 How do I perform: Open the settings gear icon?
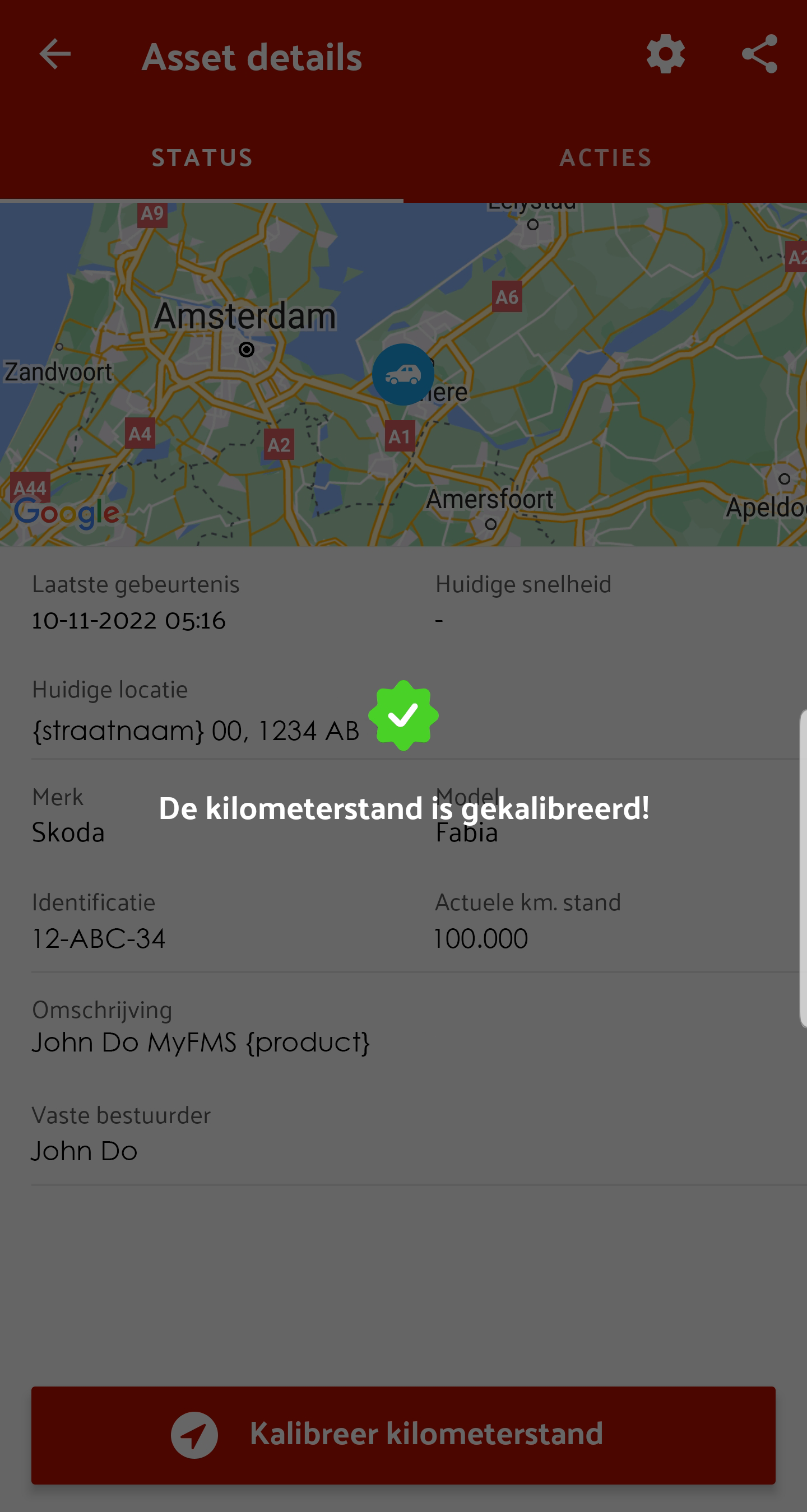[665, 54]
